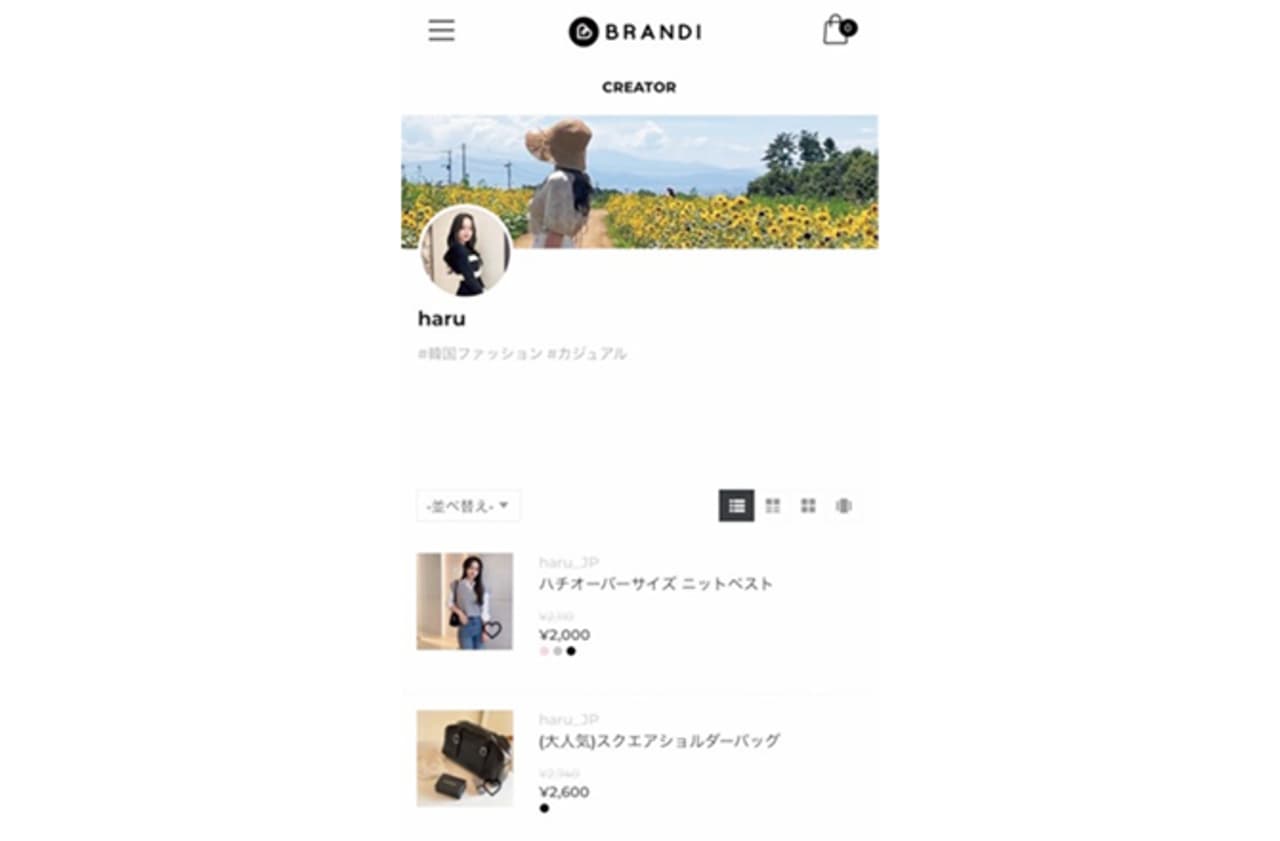Image resolution: width=1280 pixels, height=841 pixels.
Task: Open the shopping bag cart
Action: point(836,30)
